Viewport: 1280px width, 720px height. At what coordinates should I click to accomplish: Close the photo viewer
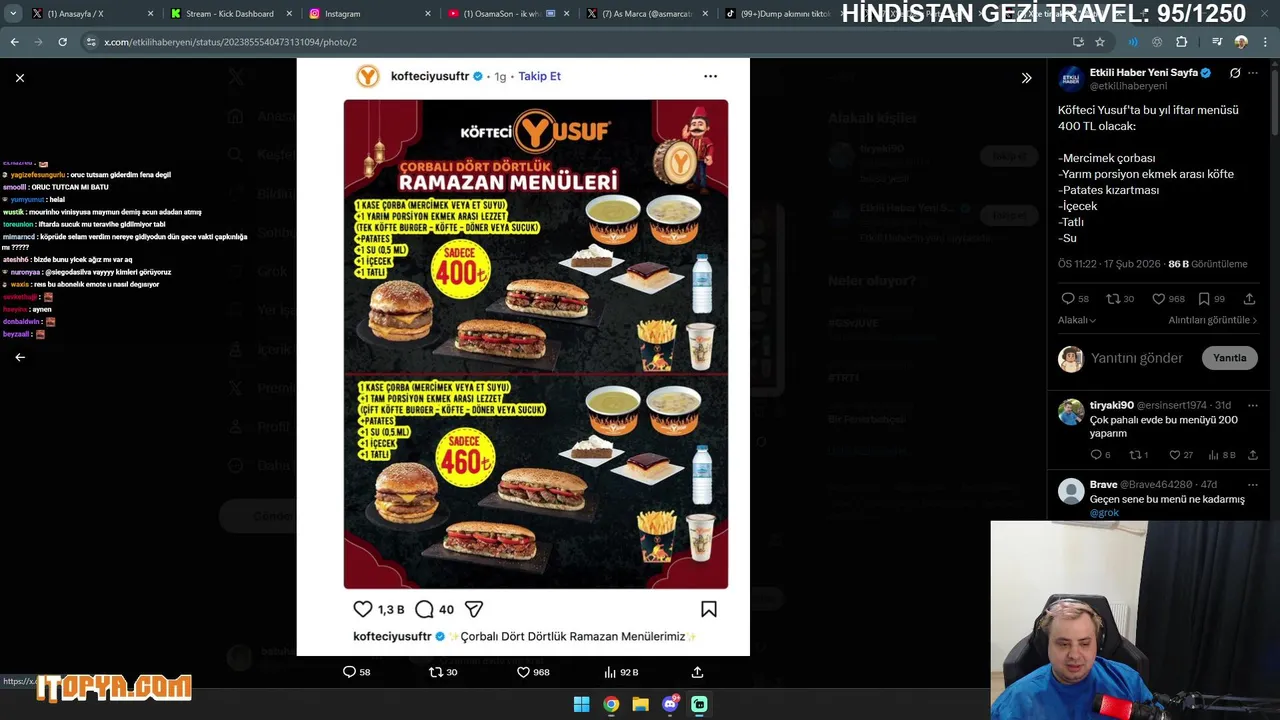[19, 78]
